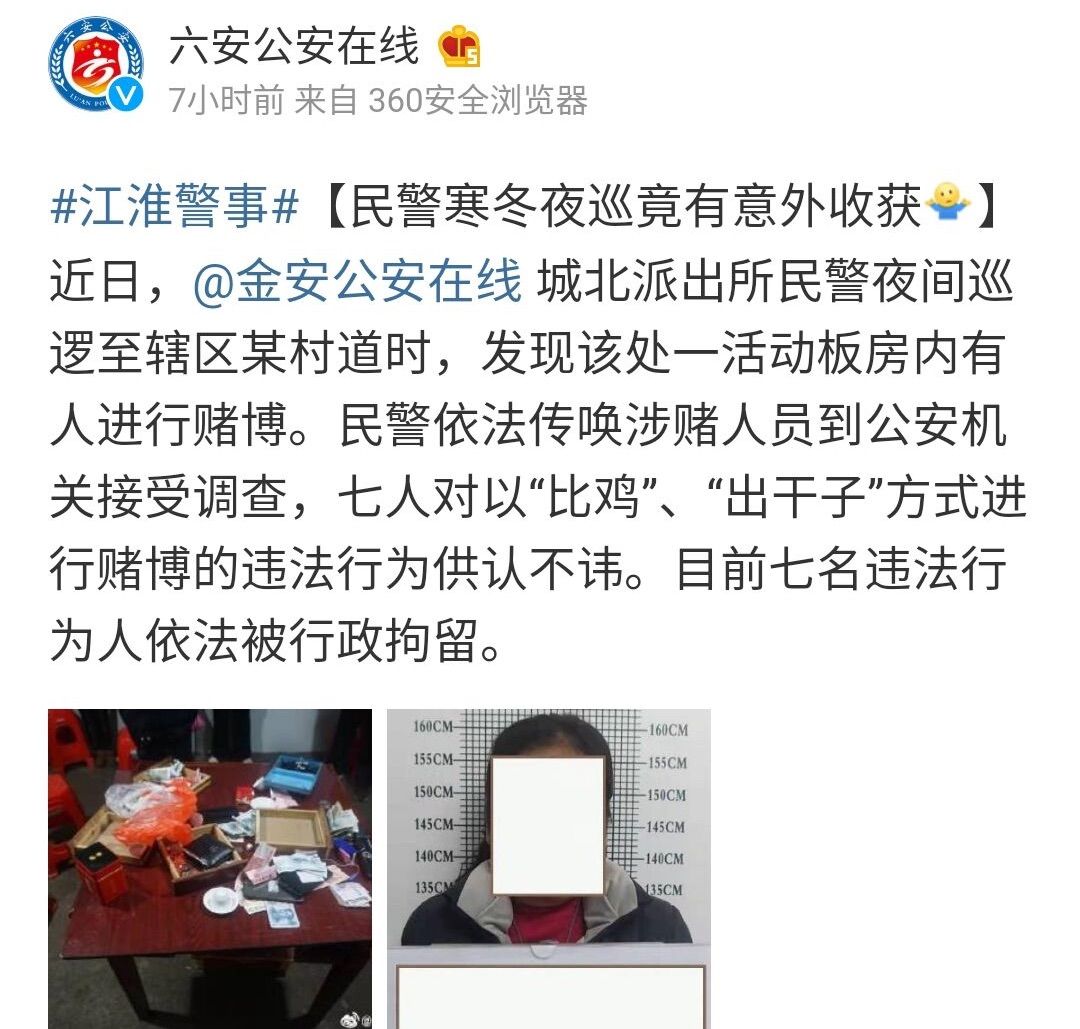The height and width of the screenshot is (1029, 1080).
Task: Open the 六安公安在线 account name
Action: pos(294,46)
